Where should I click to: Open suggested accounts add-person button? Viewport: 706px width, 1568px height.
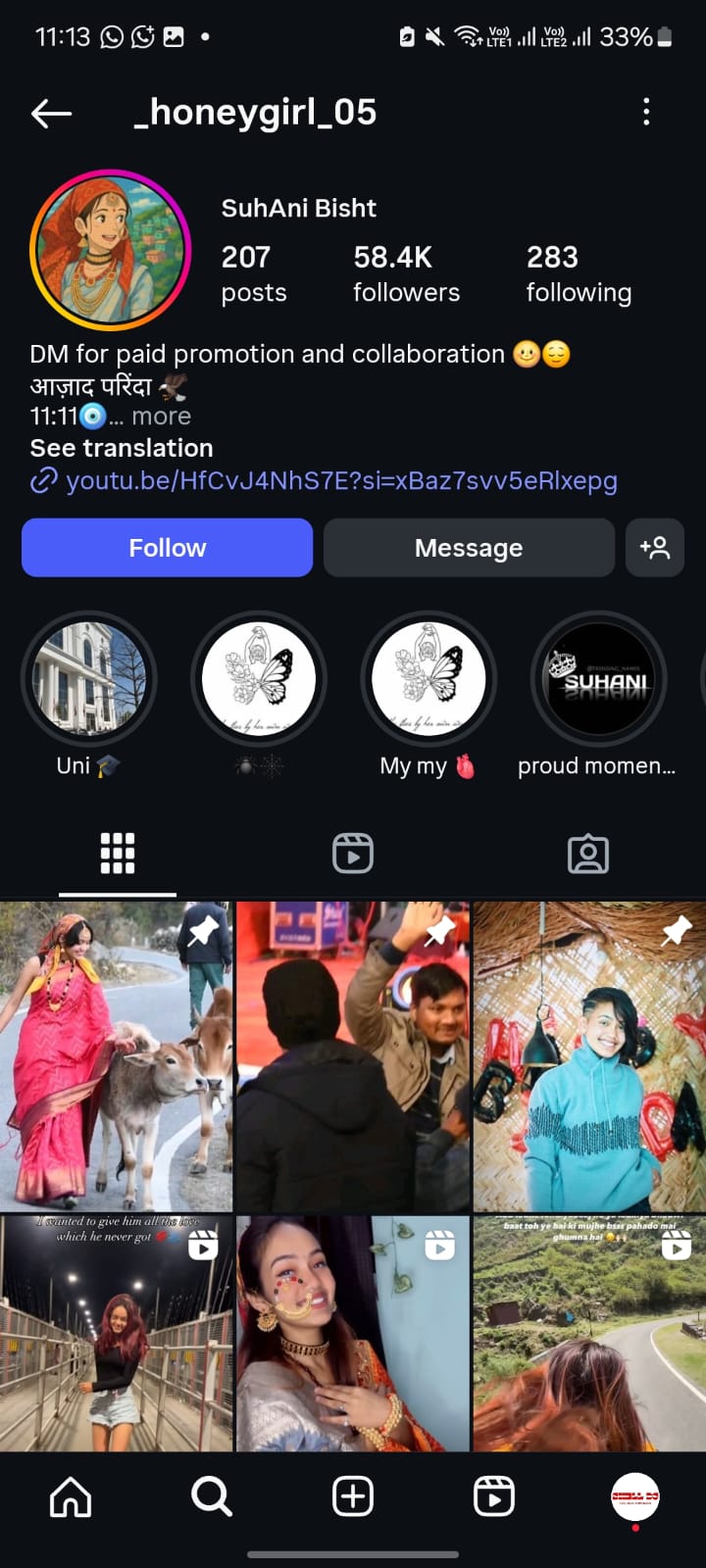[x=655, y=548]
